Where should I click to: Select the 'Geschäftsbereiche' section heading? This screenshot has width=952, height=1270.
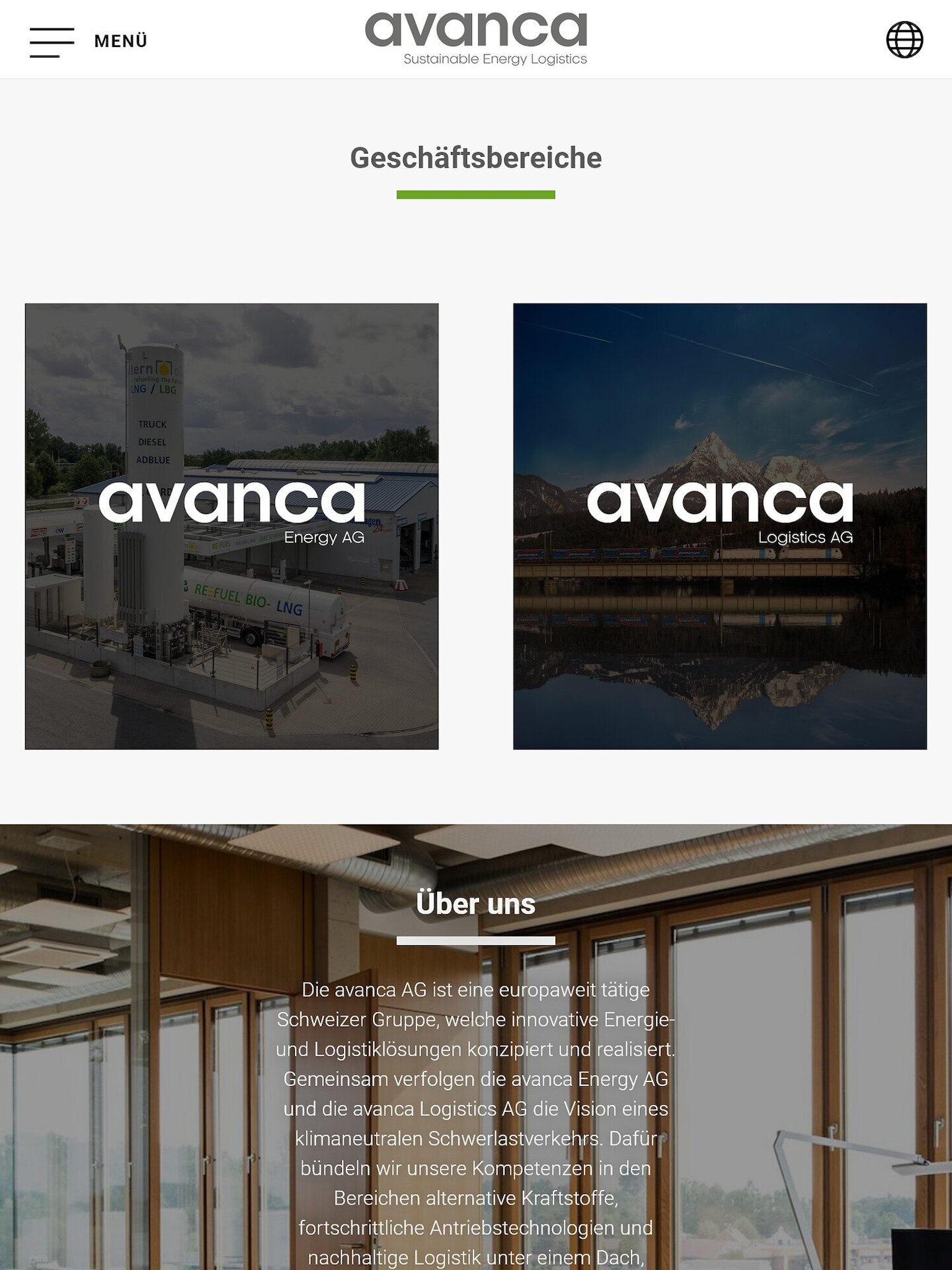[x=476, y=157]
